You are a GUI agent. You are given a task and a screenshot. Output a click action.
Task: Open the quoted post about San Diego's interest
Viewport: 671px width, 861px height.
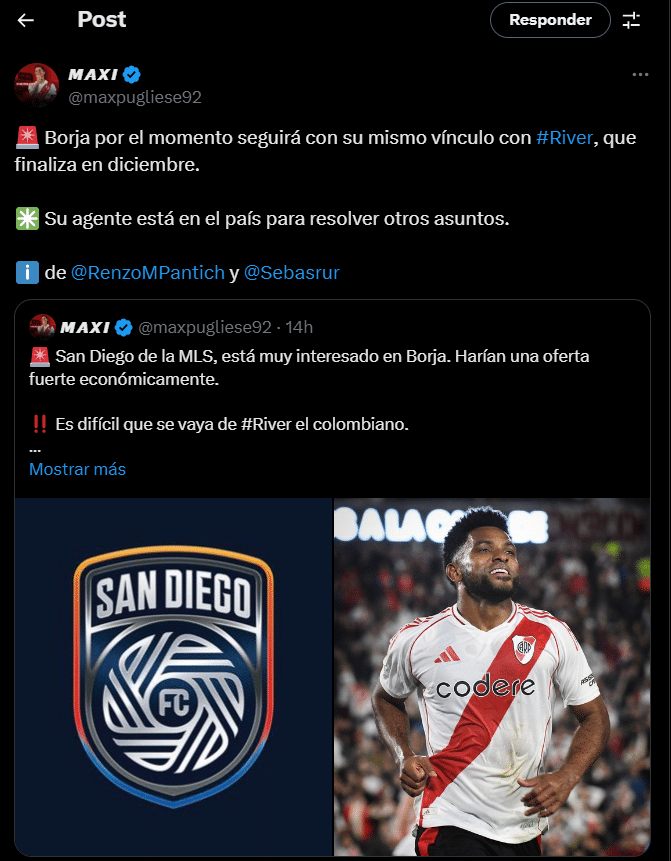point(332,390)
